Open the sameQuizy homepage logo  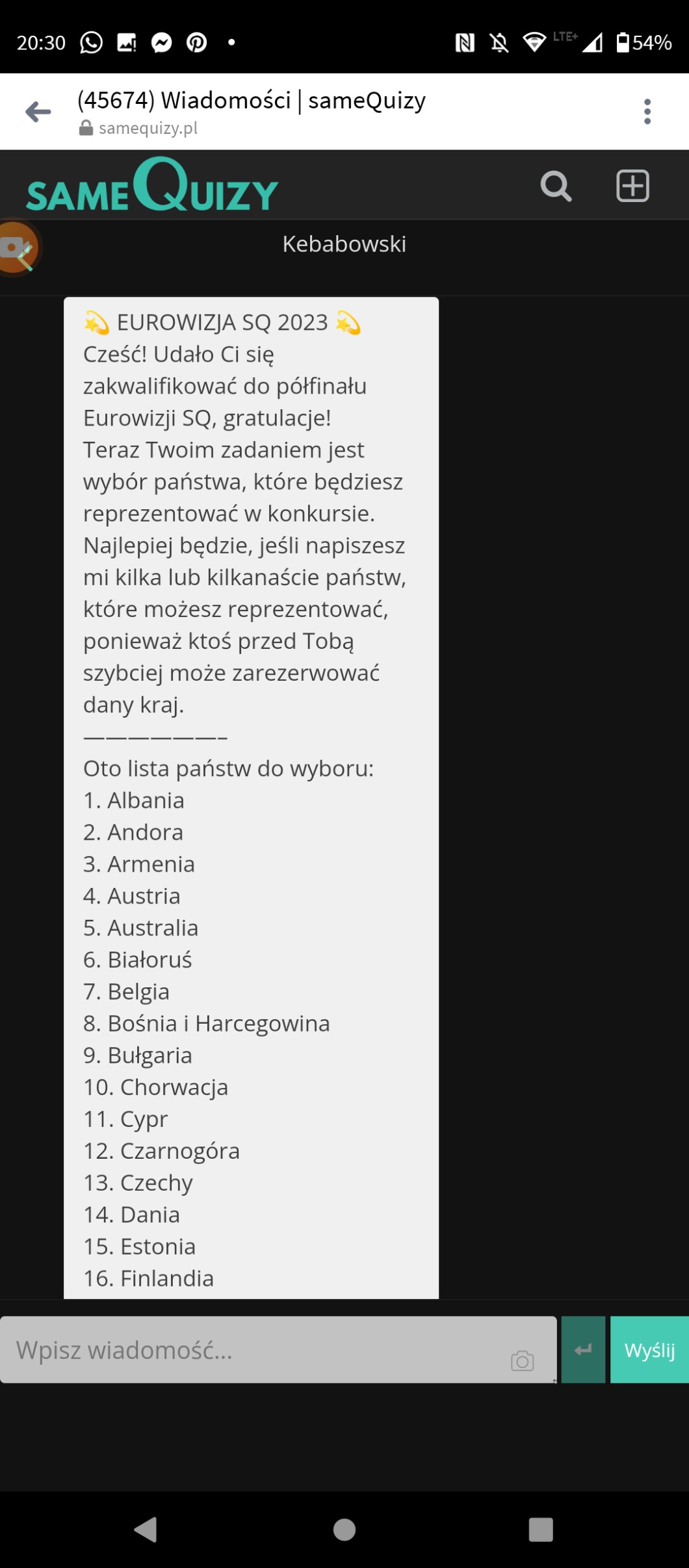pyautogui.click(x=152, y=186)
